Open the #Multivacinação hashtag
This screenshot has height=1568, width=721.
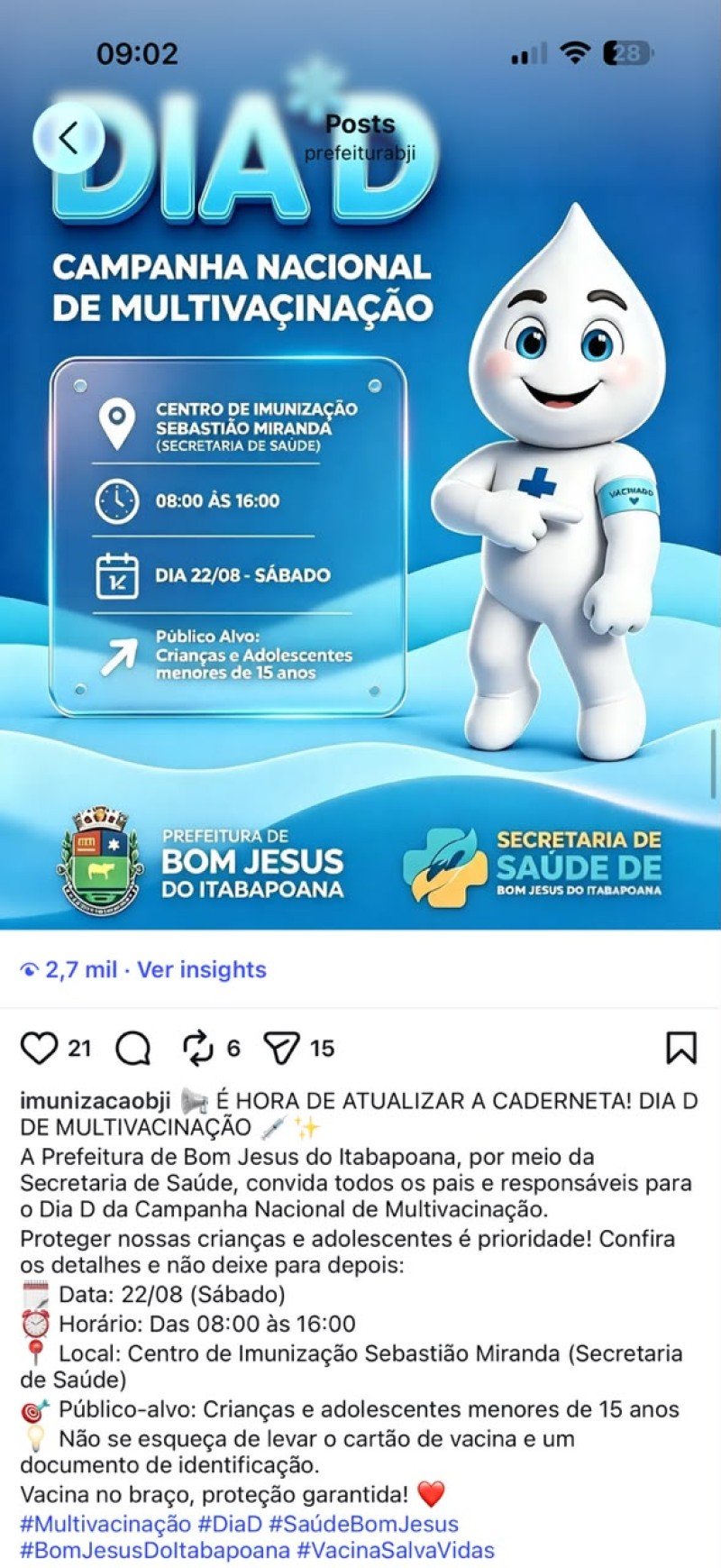[x=105, y=1524]
